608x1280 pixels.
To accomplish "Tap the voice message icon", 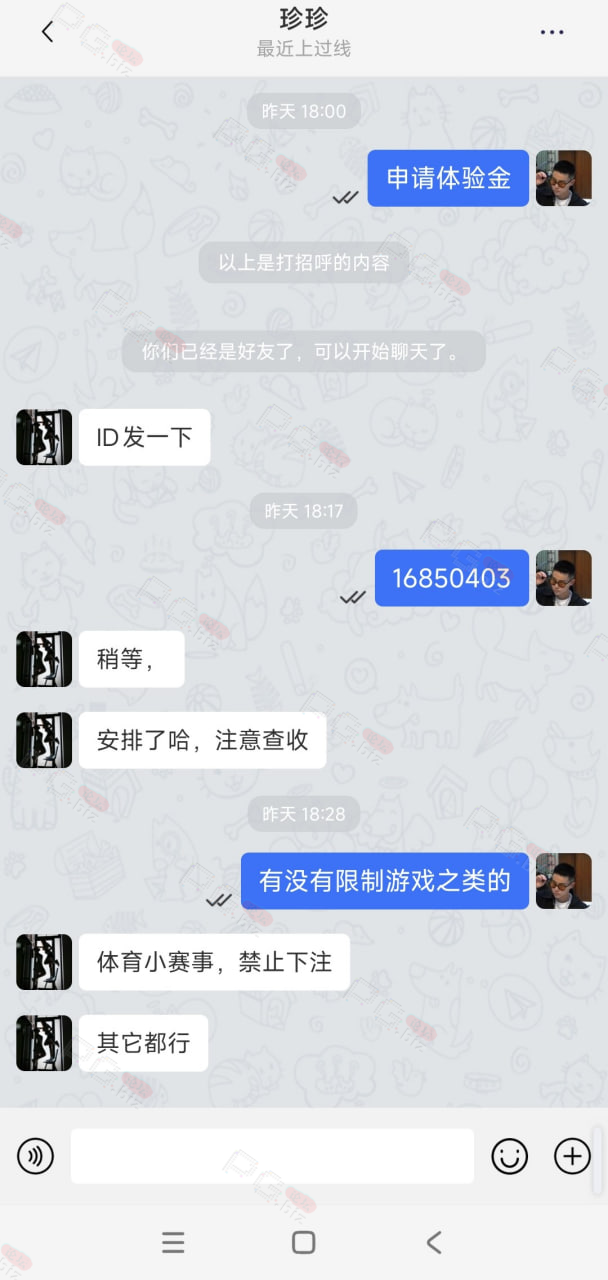I will 35,1157.
